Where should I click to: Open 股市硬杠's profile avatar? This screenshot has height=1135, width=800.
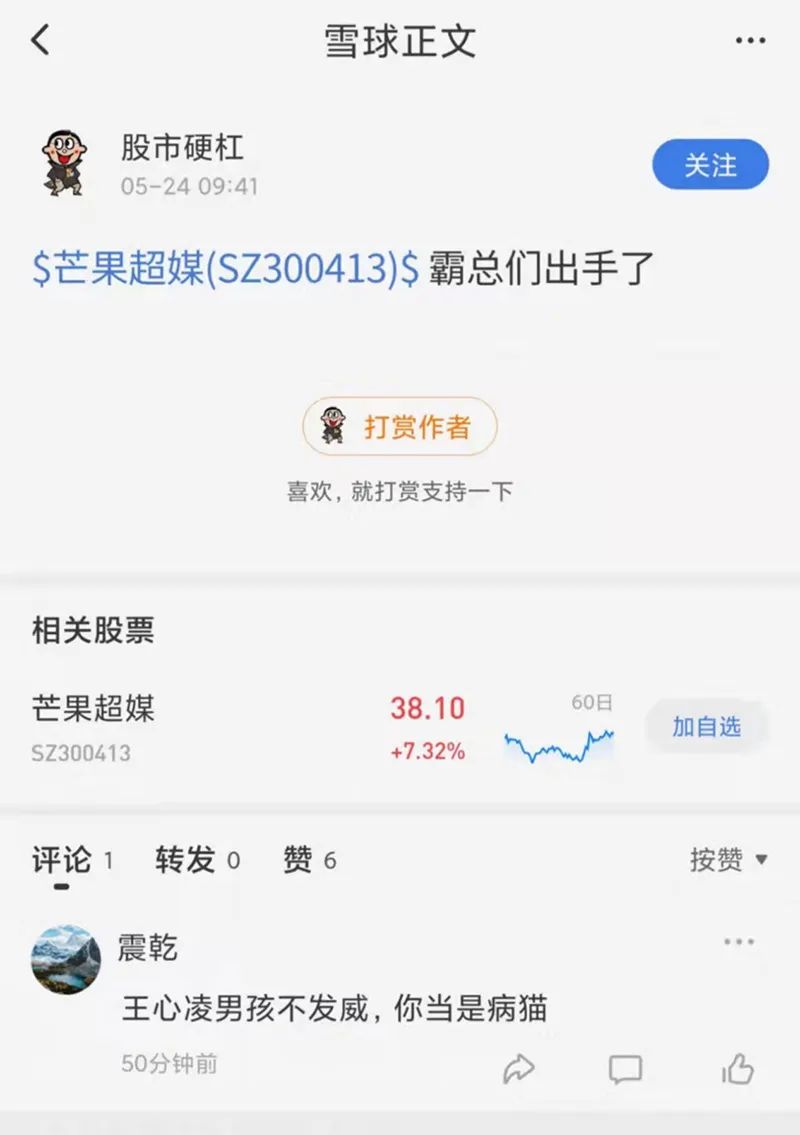coord(64,163)
